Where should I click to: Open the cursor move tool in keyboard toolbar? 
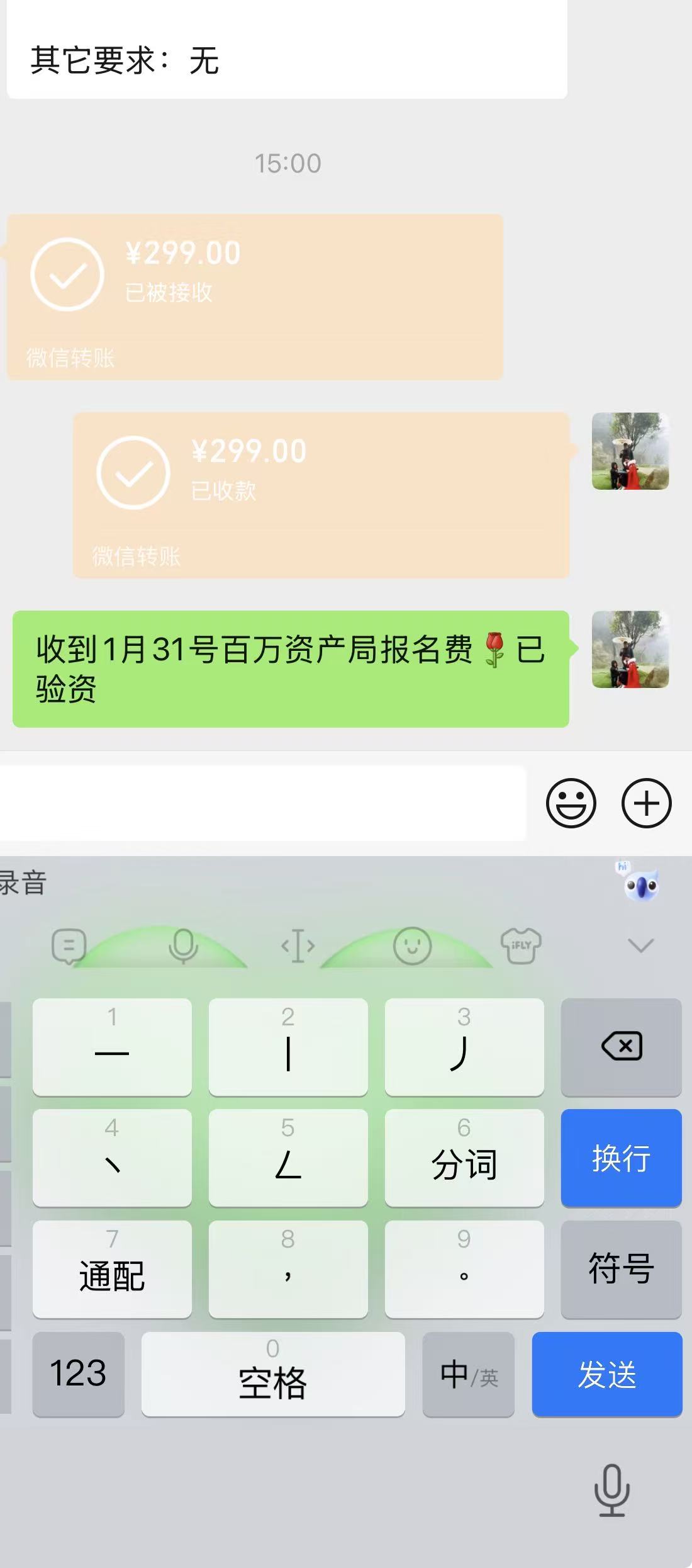pyautogui.click(x=298, y=945)
